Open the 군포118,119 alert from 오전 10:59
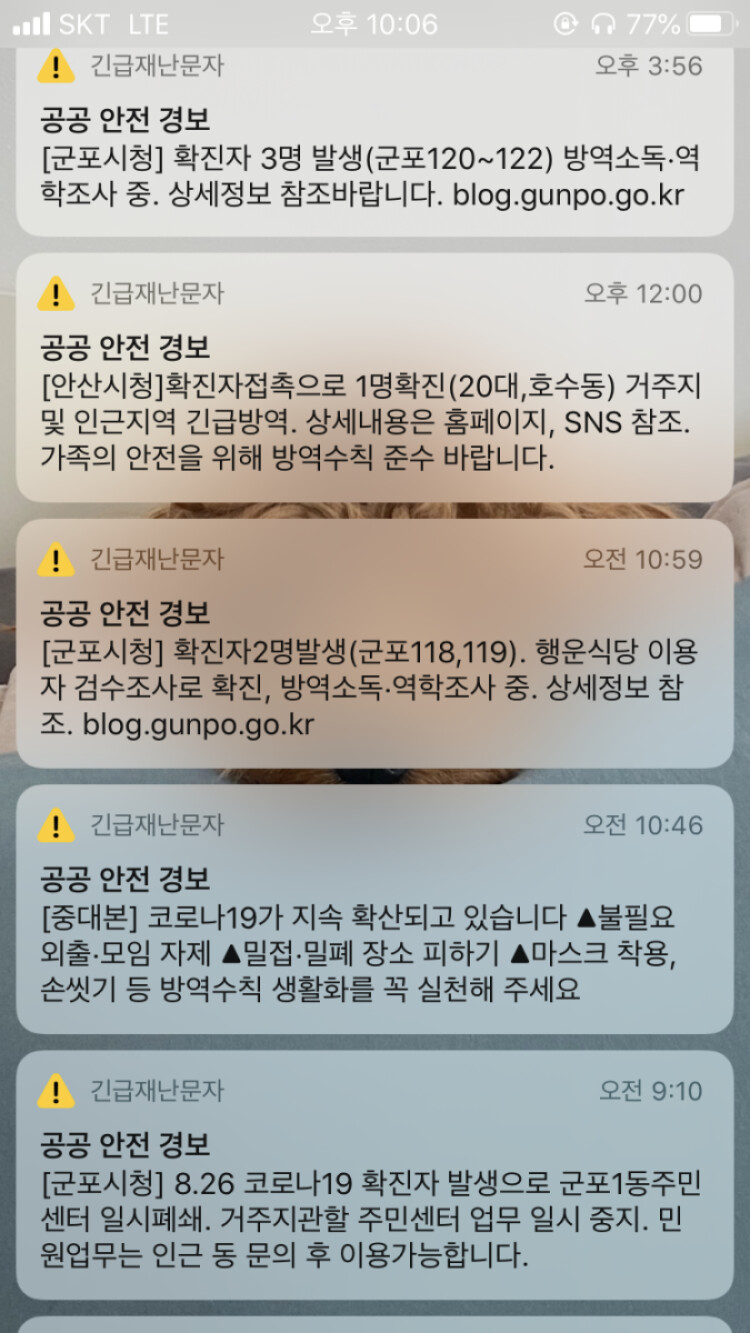The image size is (750, 1333). click(375, 643)
